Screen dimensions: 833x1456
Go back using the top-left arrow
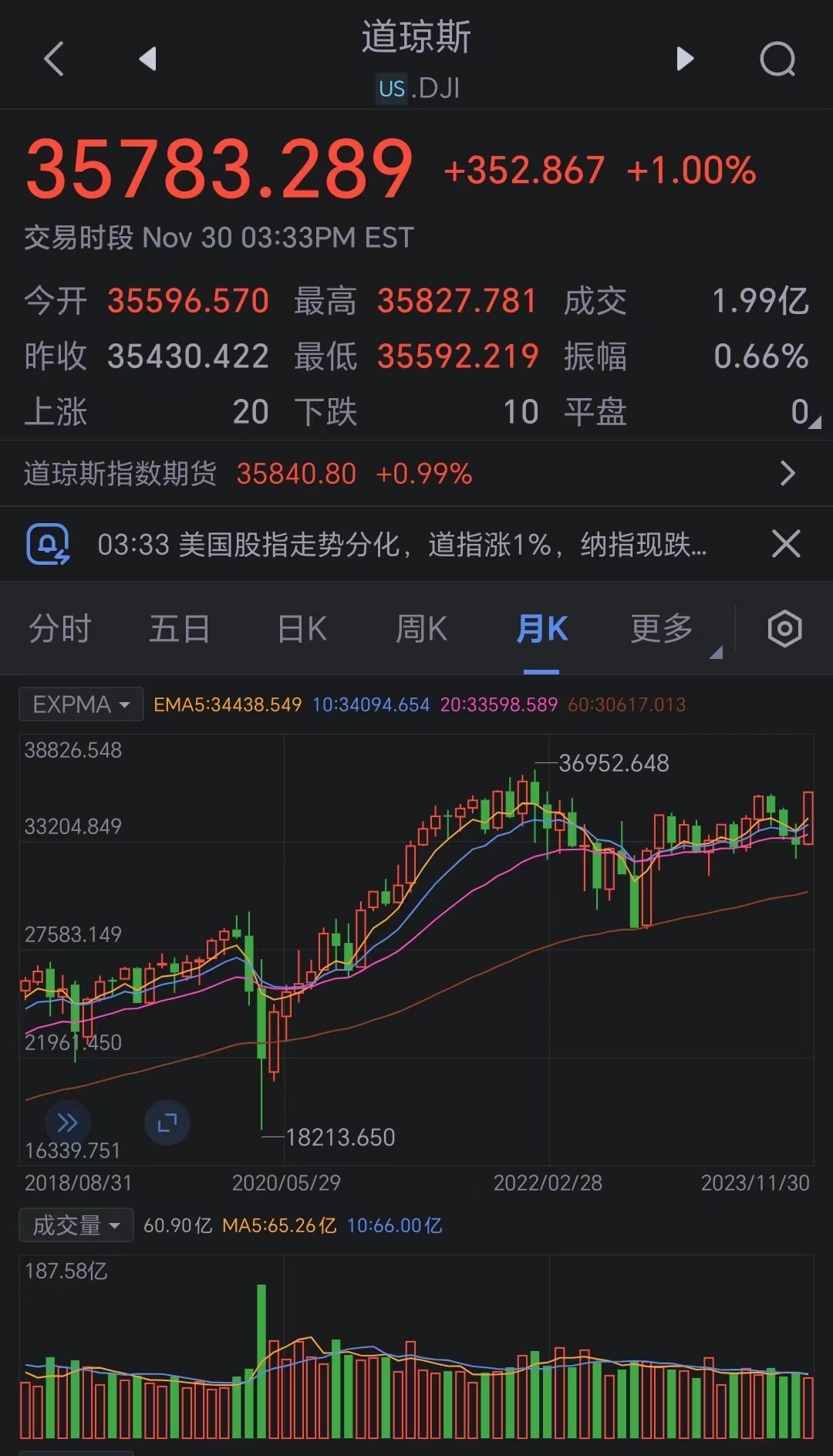click(54, 59)
